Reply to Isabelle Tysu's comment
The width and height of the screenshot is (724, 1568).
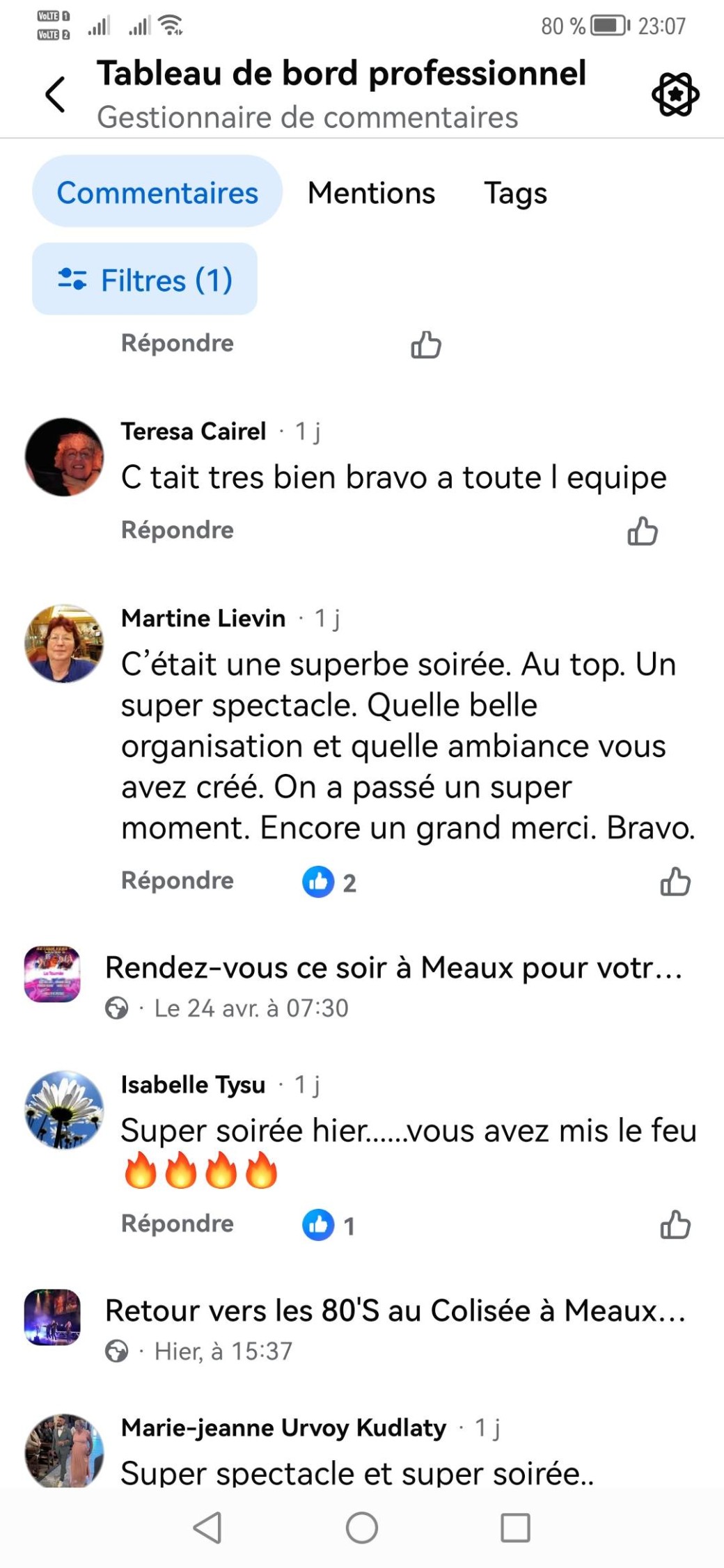[x=178, y=1223]
